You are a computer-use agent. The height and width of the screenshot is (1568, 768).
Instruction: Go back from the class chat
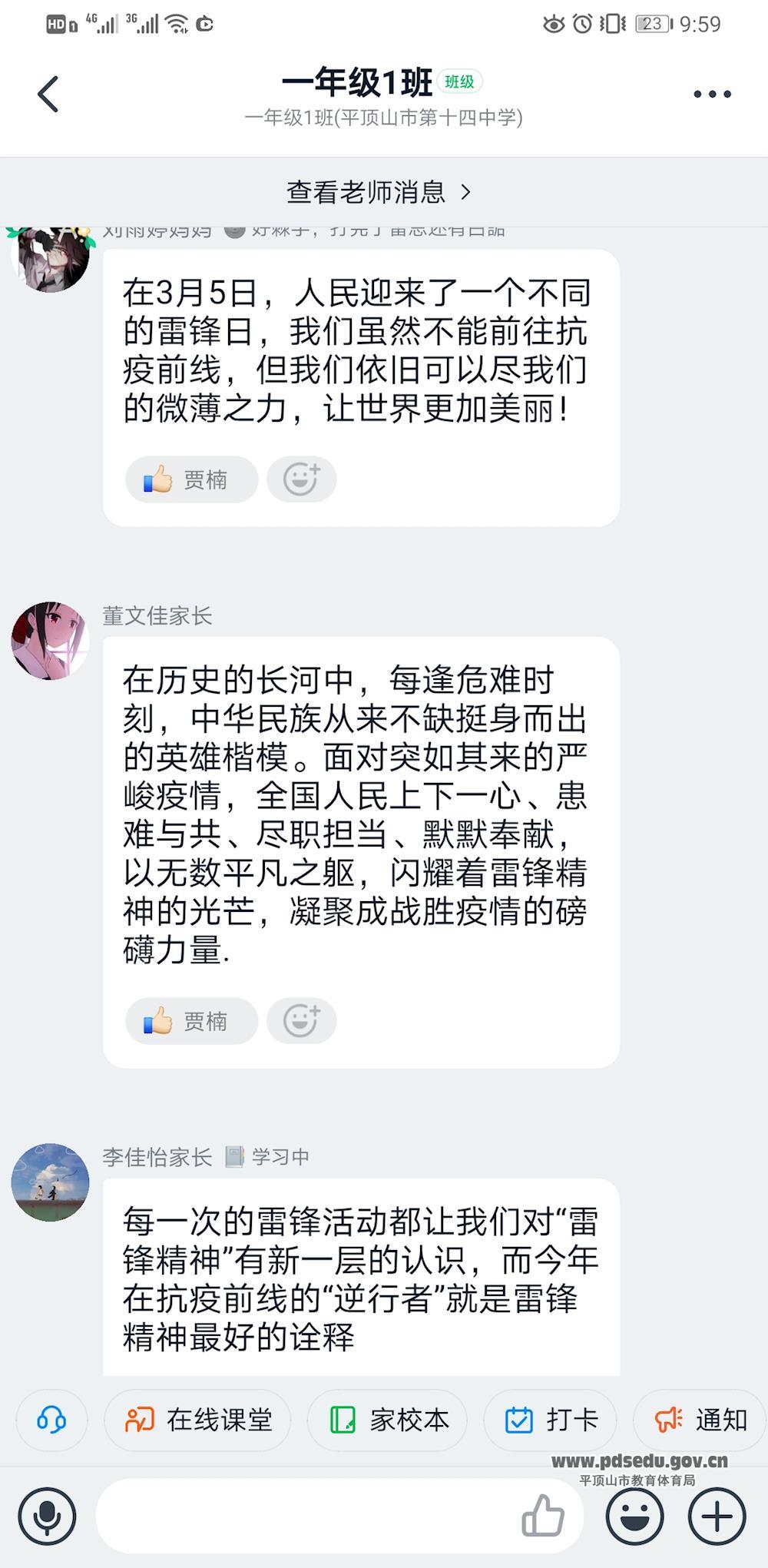coord(48,94)
